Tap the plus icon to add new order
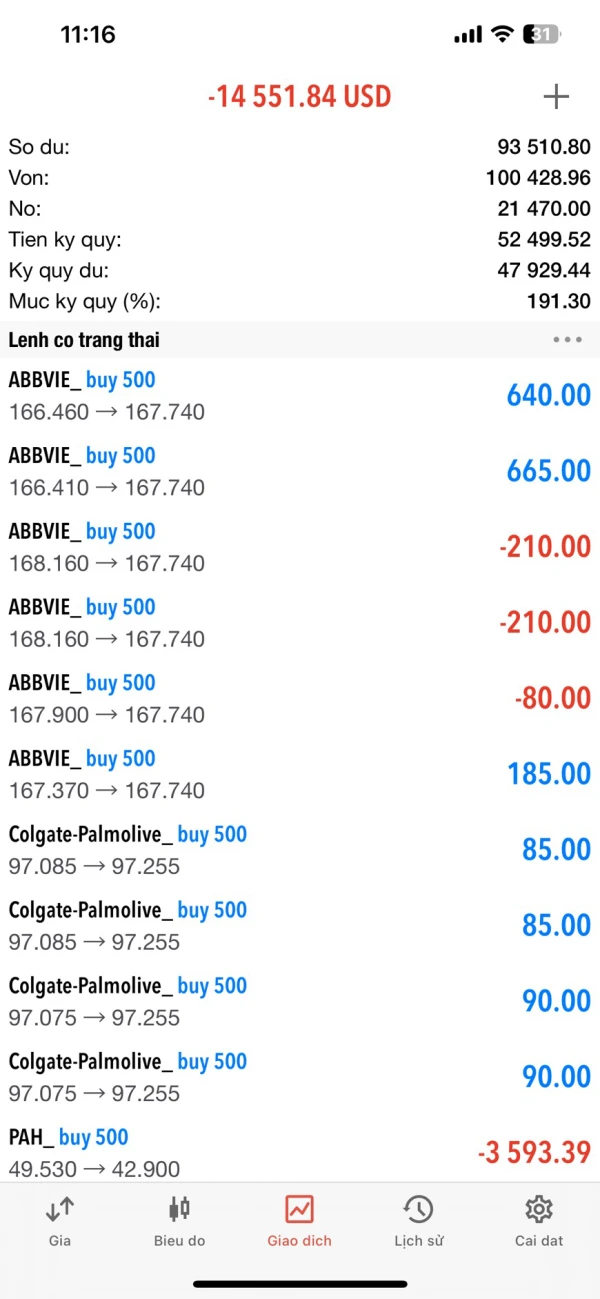Viewport: 600px width, 1299px height. 555,96
